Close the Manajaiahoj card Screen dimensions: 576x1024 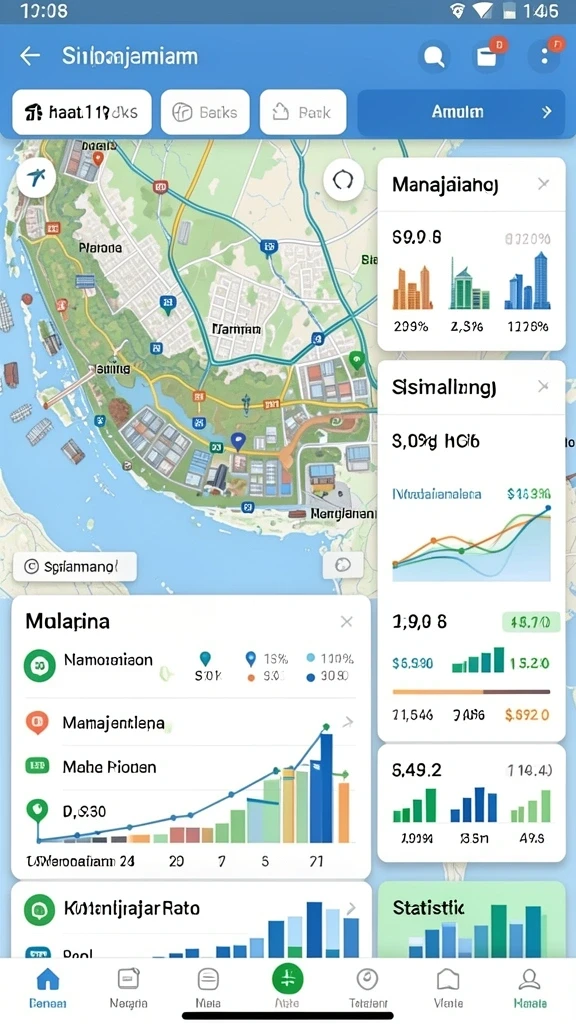click(543, 185)
